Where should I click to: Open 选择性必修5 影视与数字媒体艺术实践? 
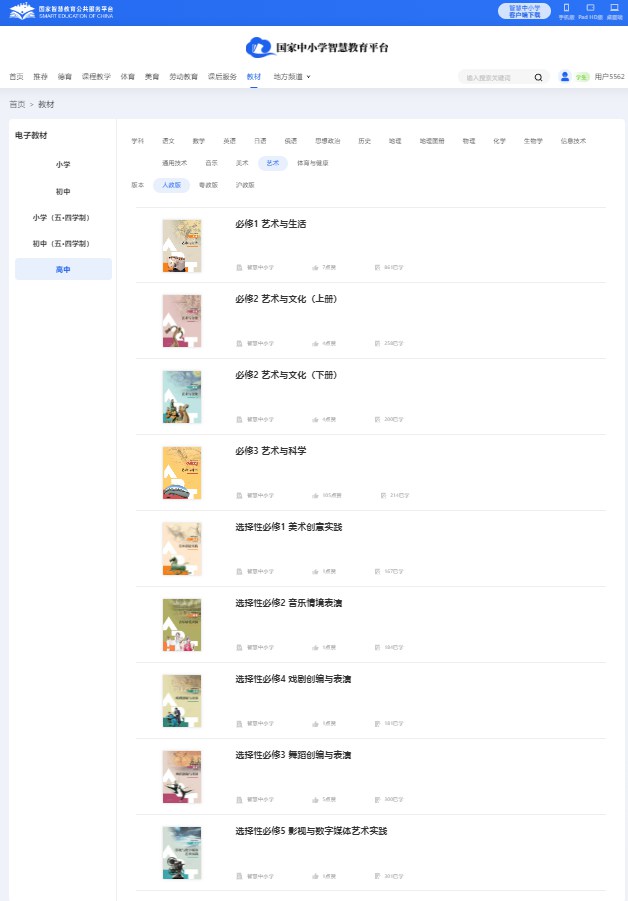point(310,831)
